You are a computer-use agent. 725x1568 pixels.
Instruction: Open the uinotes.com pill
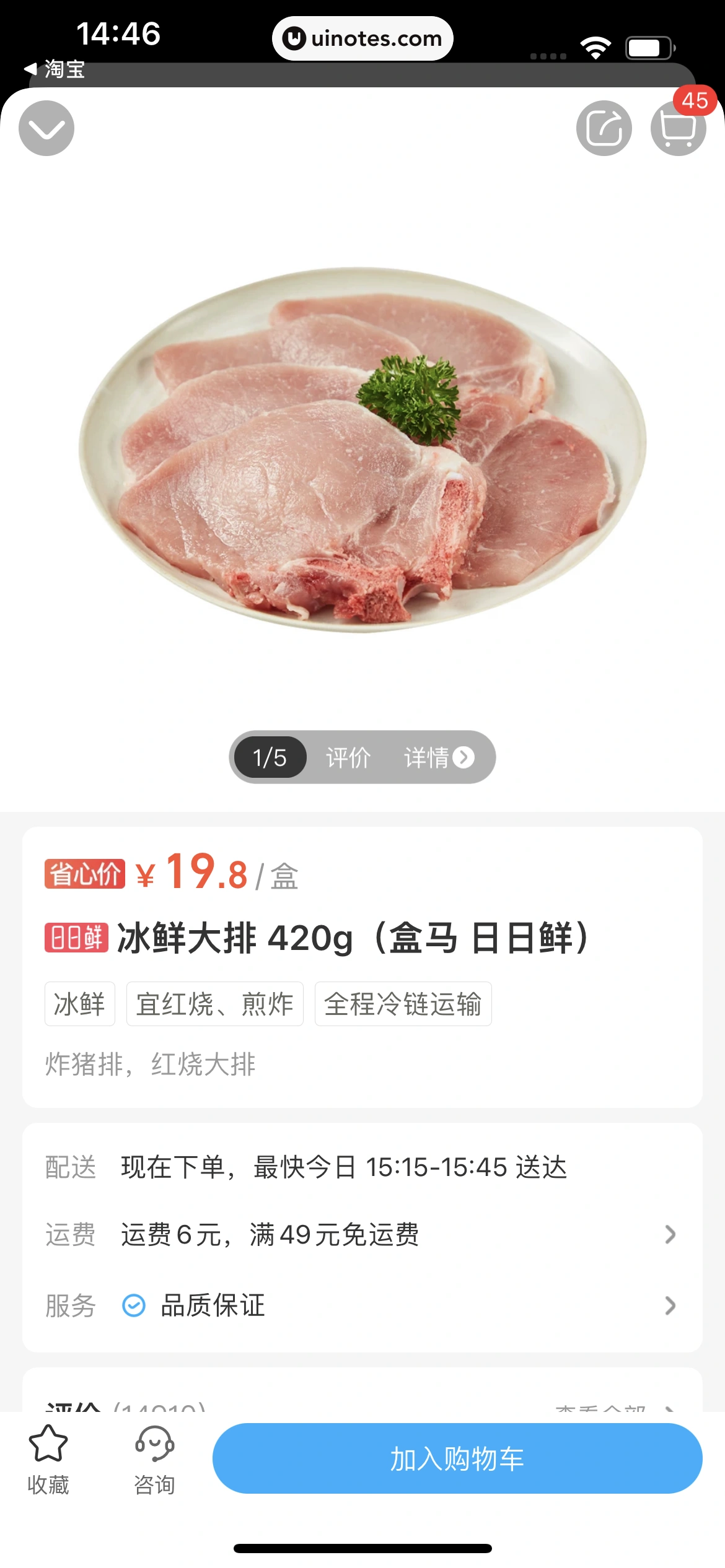(x=362, y=38)
